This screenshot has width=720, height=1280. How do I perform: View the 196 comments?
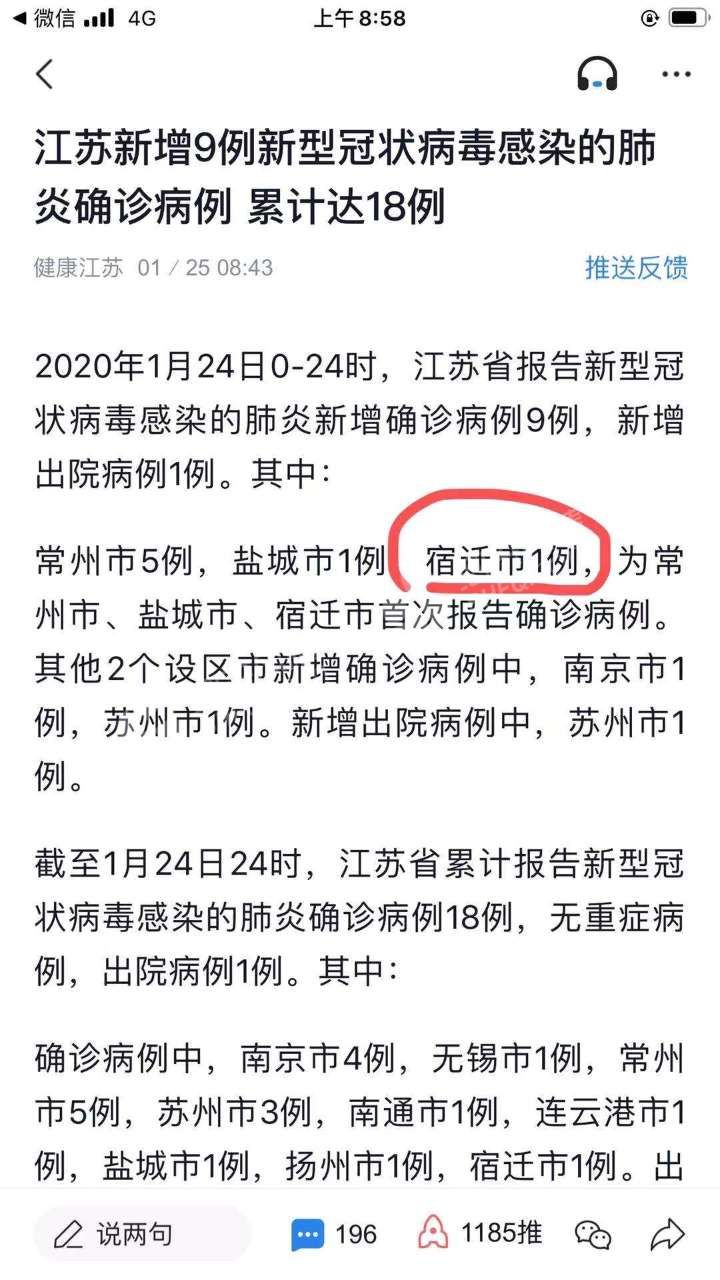click(334, 1234)
